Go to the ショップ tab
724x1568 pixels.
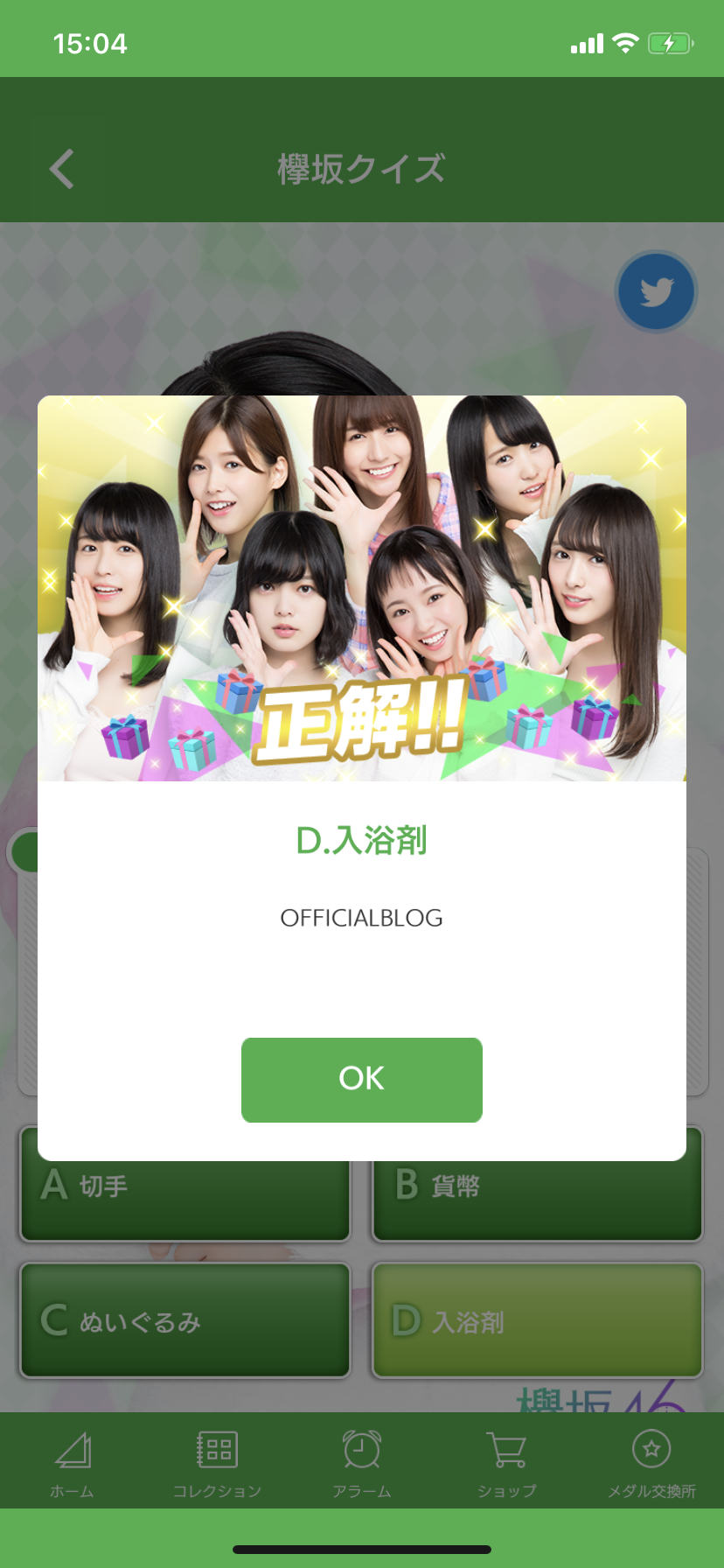pyautogui.click(x=506, y=1463)
